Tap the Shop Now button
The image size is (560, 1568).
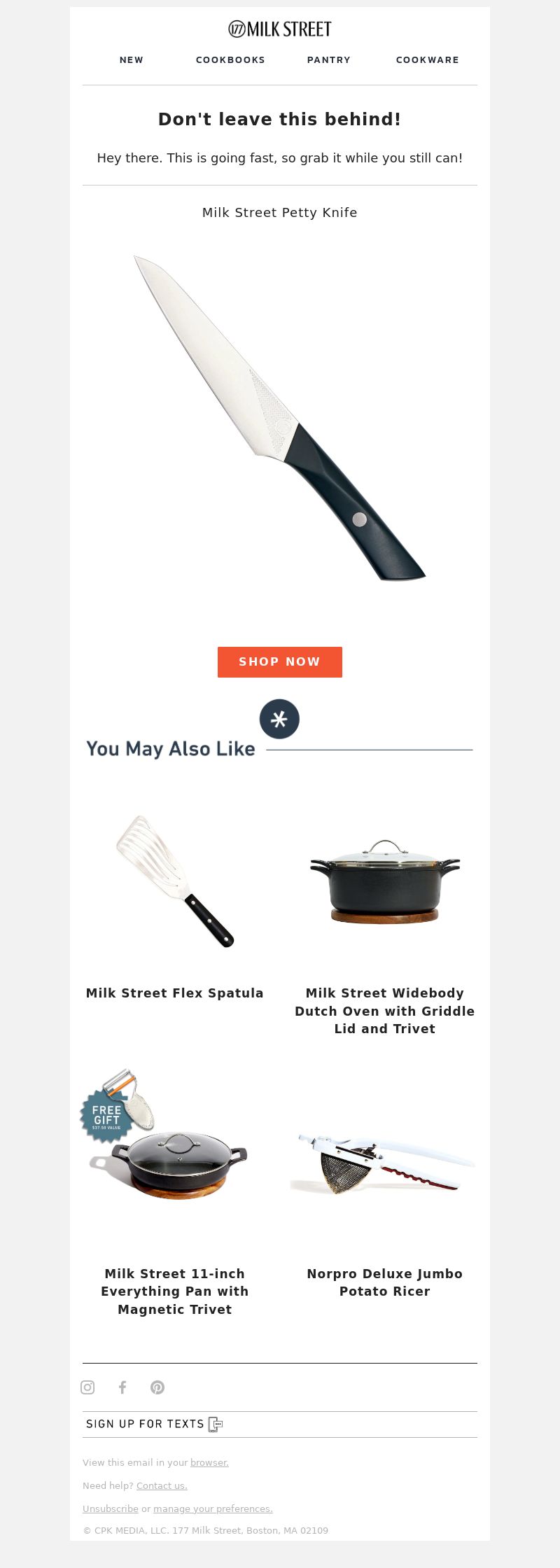(x=280, y=662)
